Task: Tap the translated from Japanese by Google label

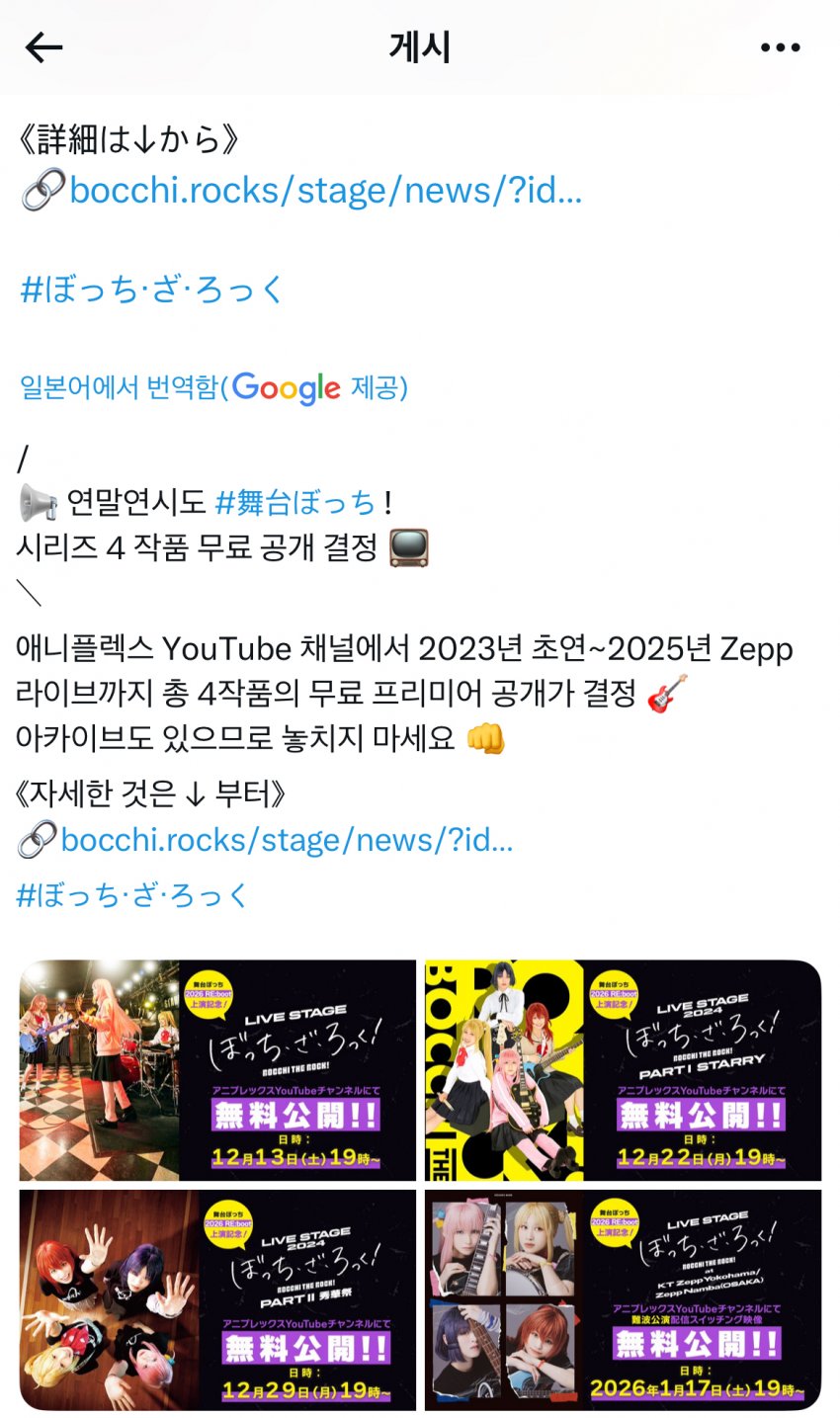Action: 213,387
